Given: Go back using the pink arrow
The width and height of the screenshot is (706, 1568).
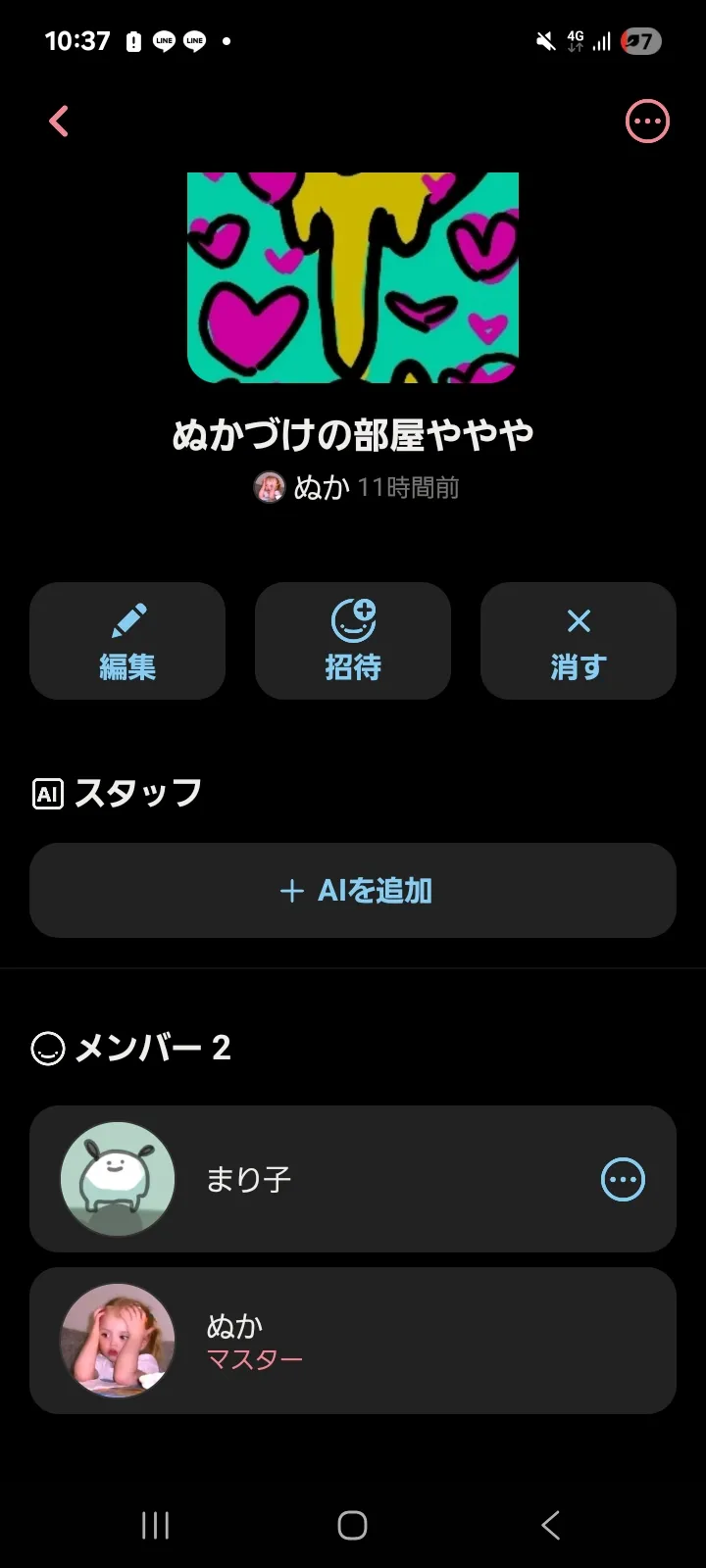Looking at the screenshot, I should (59, 122).
